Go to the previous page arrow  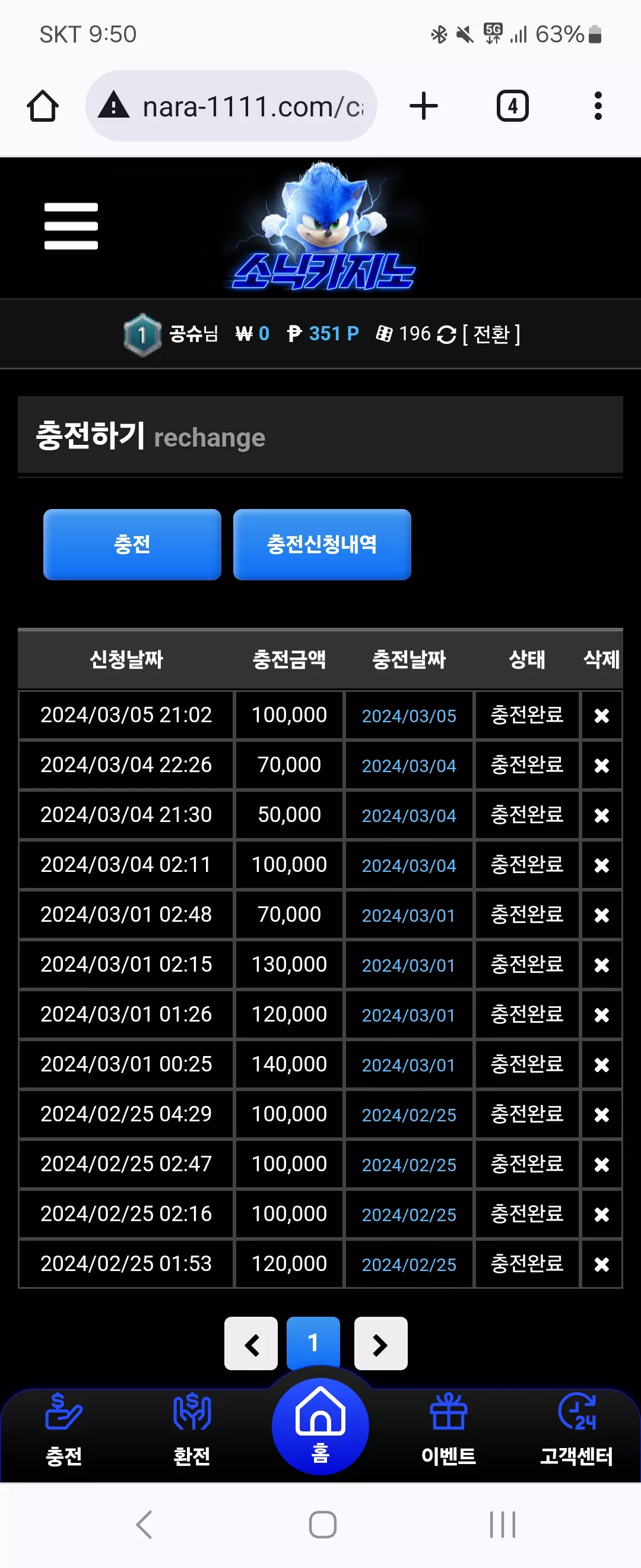coord(251,1344)
